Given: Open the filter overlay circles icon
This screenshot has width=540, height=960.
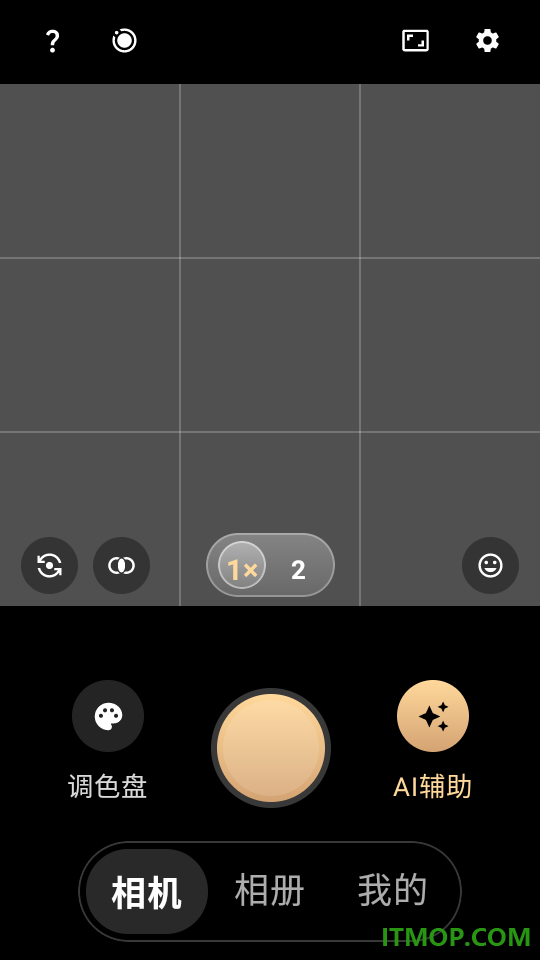Looking at the screenshot, I should (x=121, y=565).
